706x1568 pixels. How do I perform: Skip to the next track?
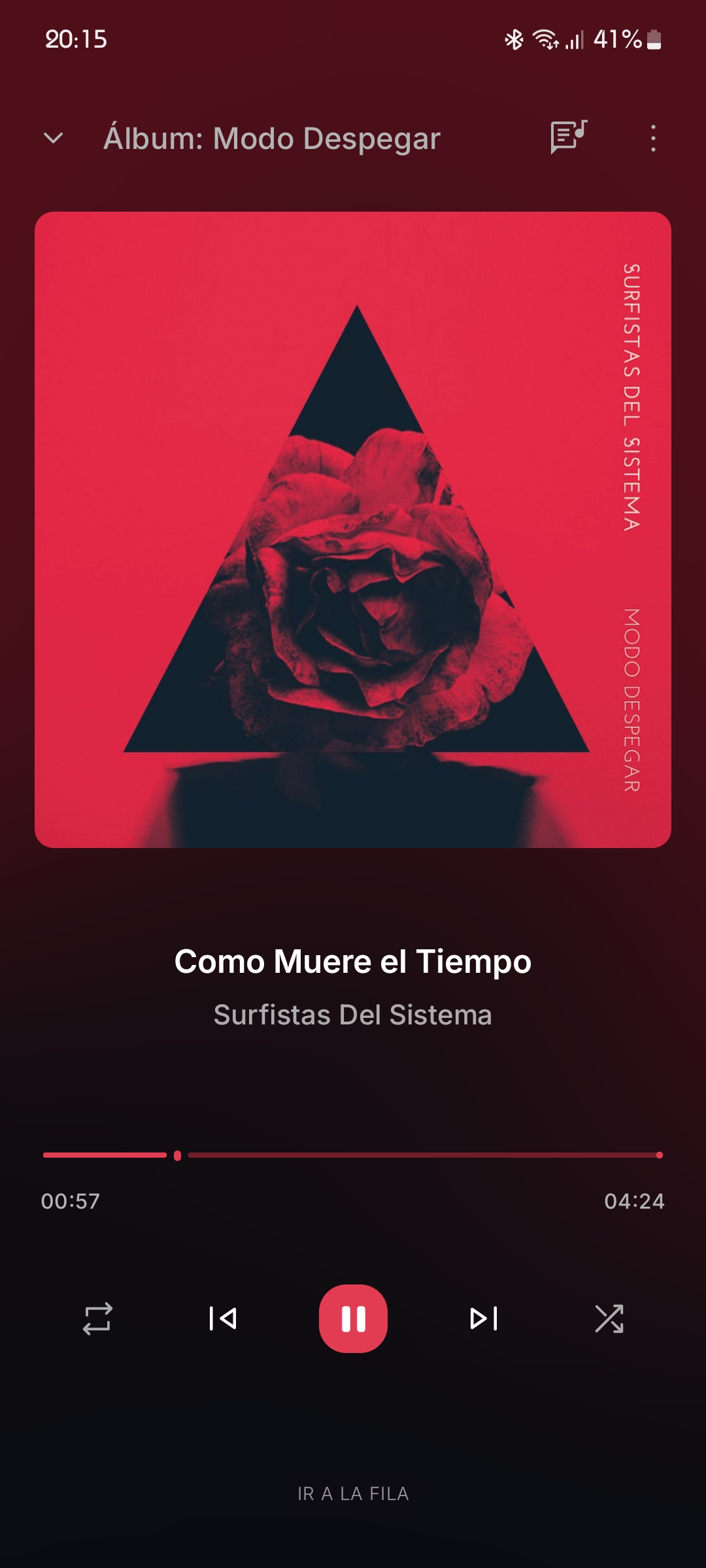point(484,1318)
